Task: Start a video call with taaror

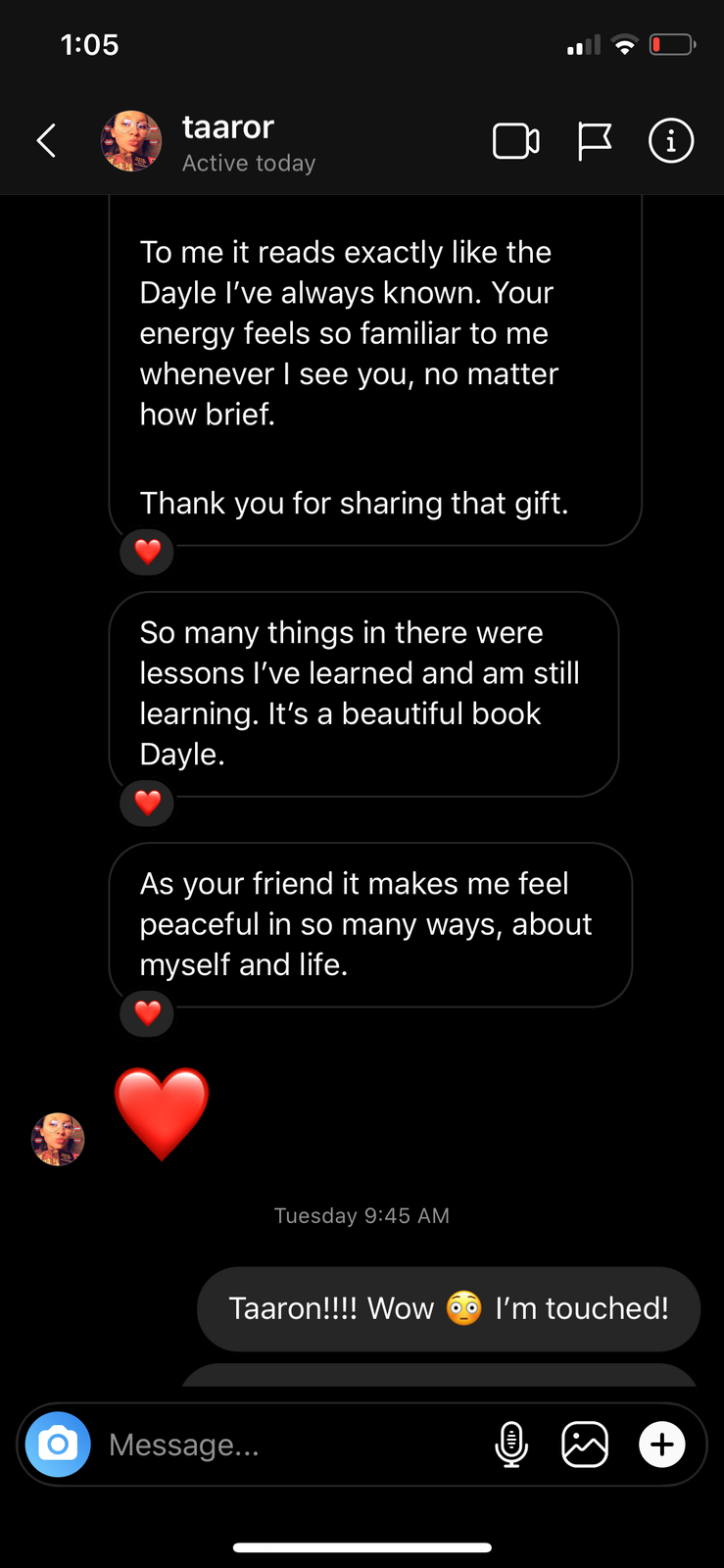Action: [x=515, y=141]
